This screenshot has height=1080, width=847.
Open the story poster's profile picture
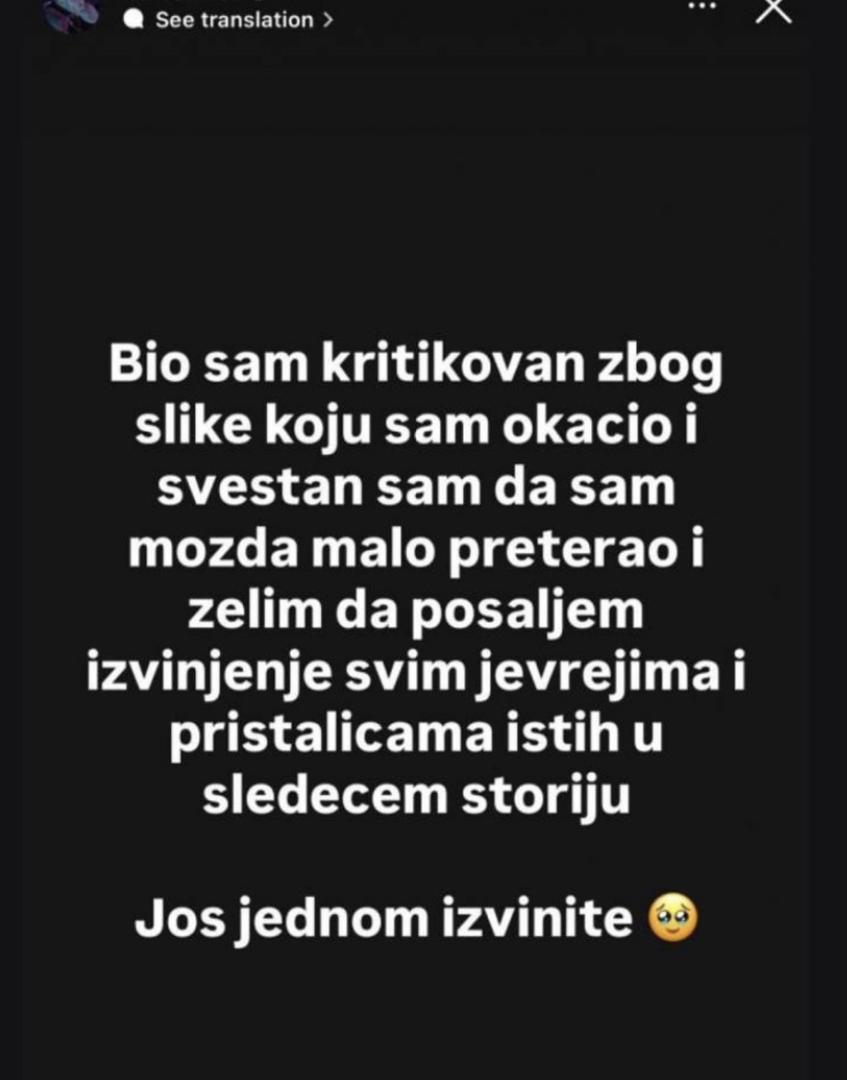(70, 12)
